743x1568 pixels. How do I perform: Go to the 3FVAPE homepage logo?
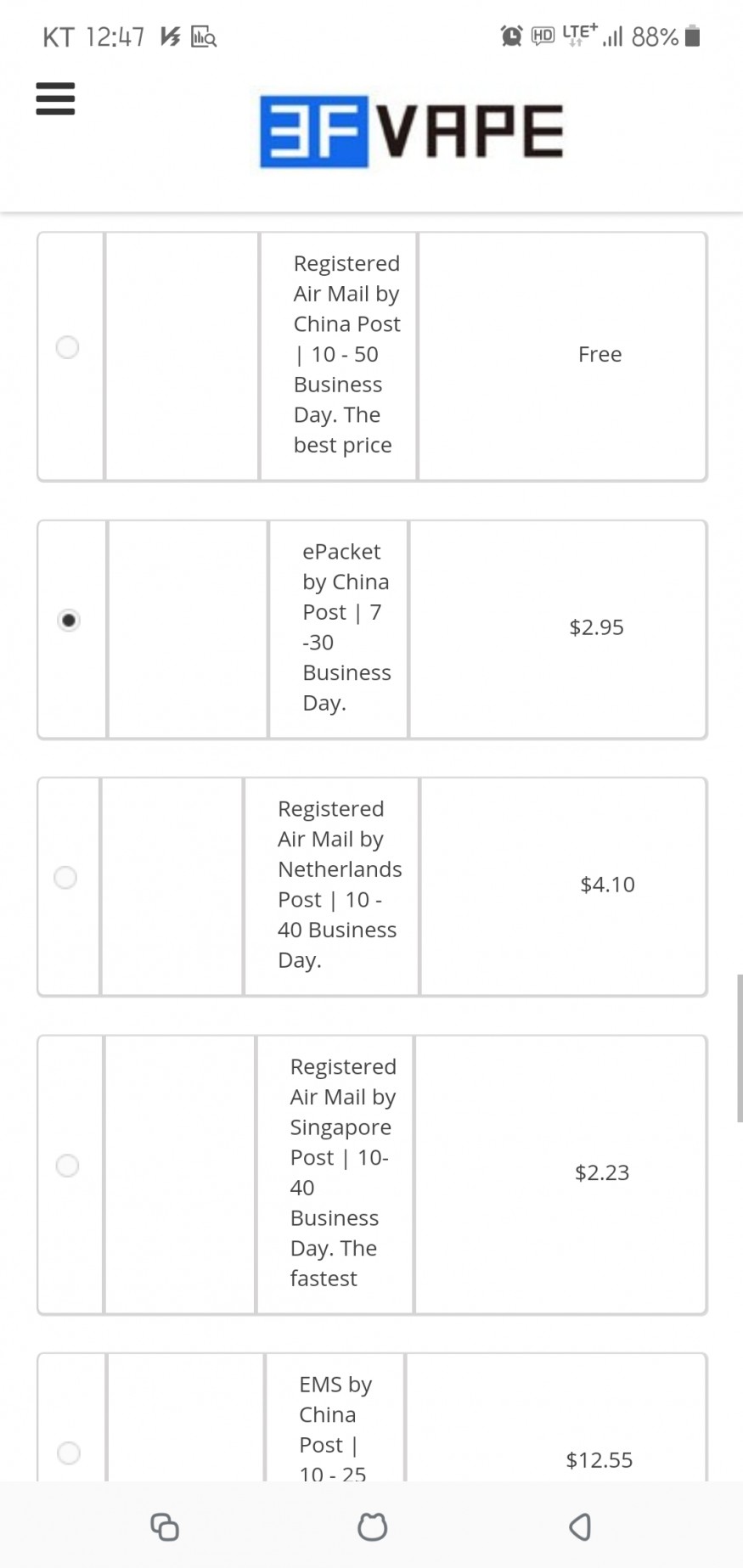pyautogui.click(x=411, y=132)
